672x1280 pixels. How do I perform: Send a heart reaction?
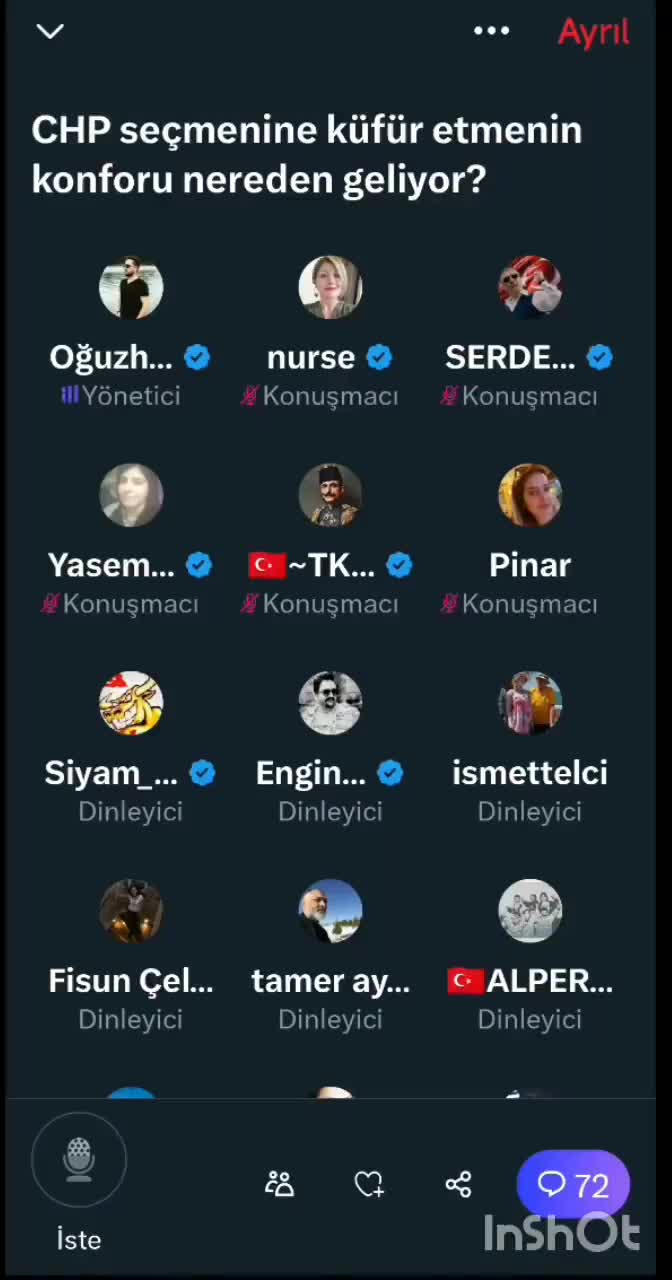pyautogui.click(x=369, y=1185)
